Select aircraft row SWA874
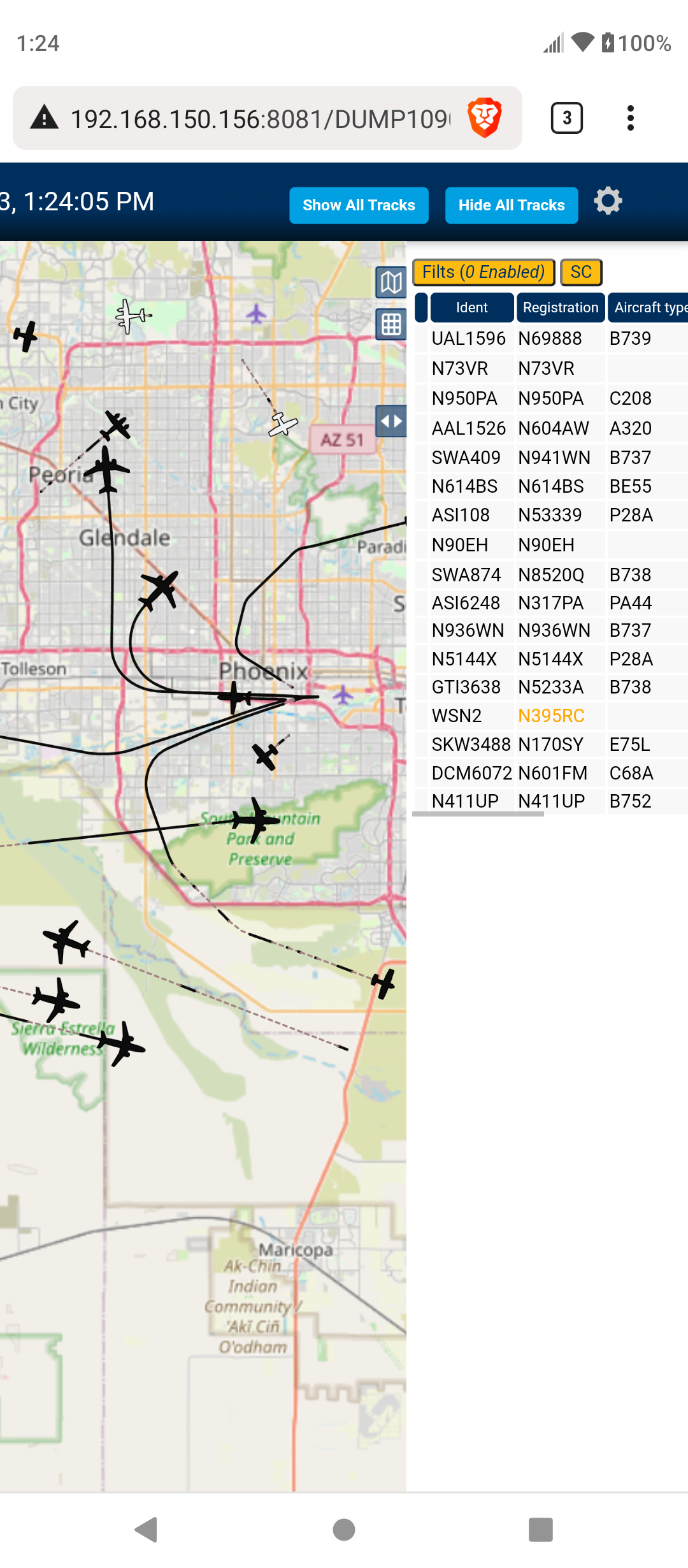The width and height of the screenshot is (688, 1568). [x=550, y=575]
